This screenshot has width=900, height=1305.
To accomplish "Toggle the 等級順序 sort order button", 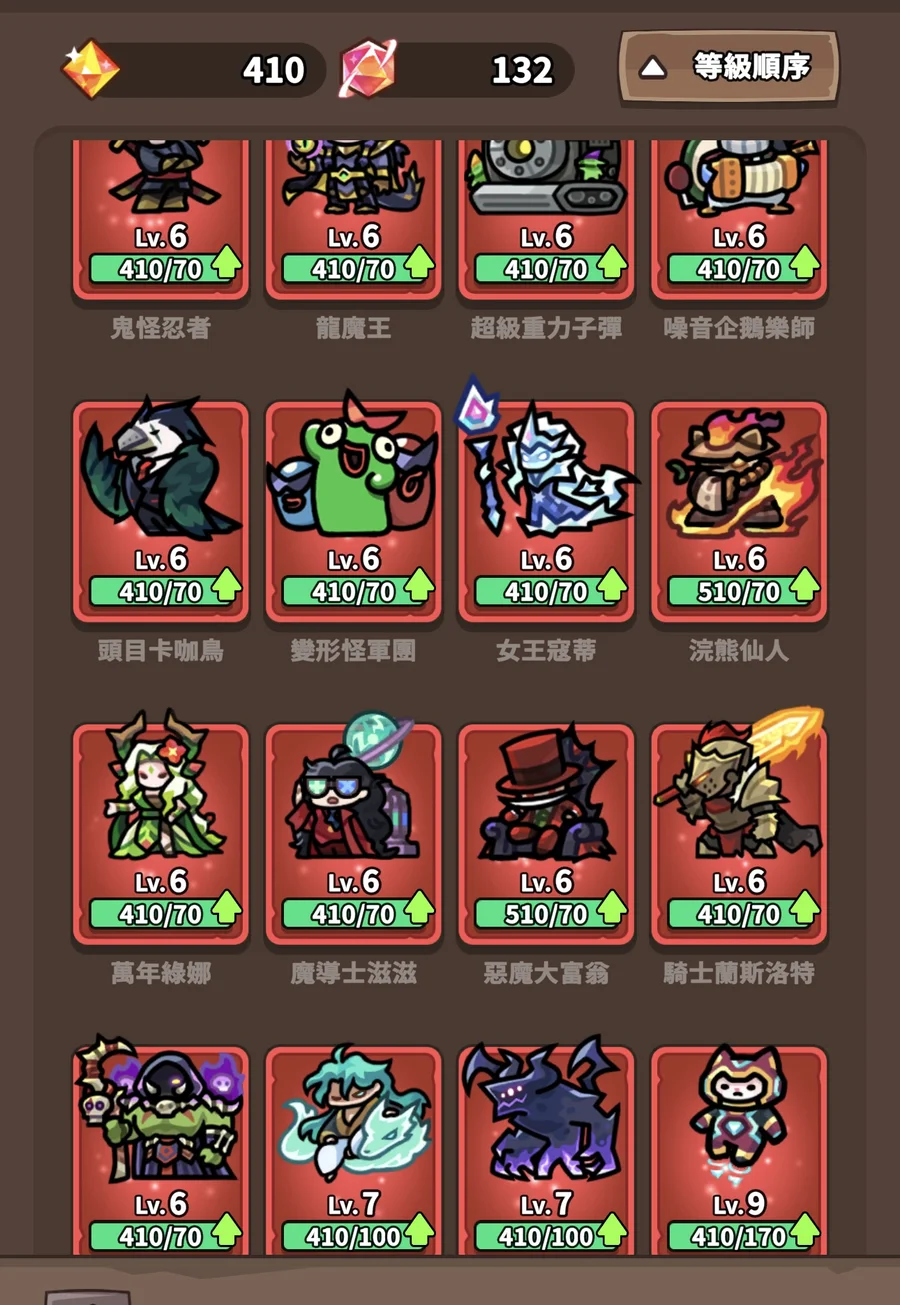I will point(728,68).
